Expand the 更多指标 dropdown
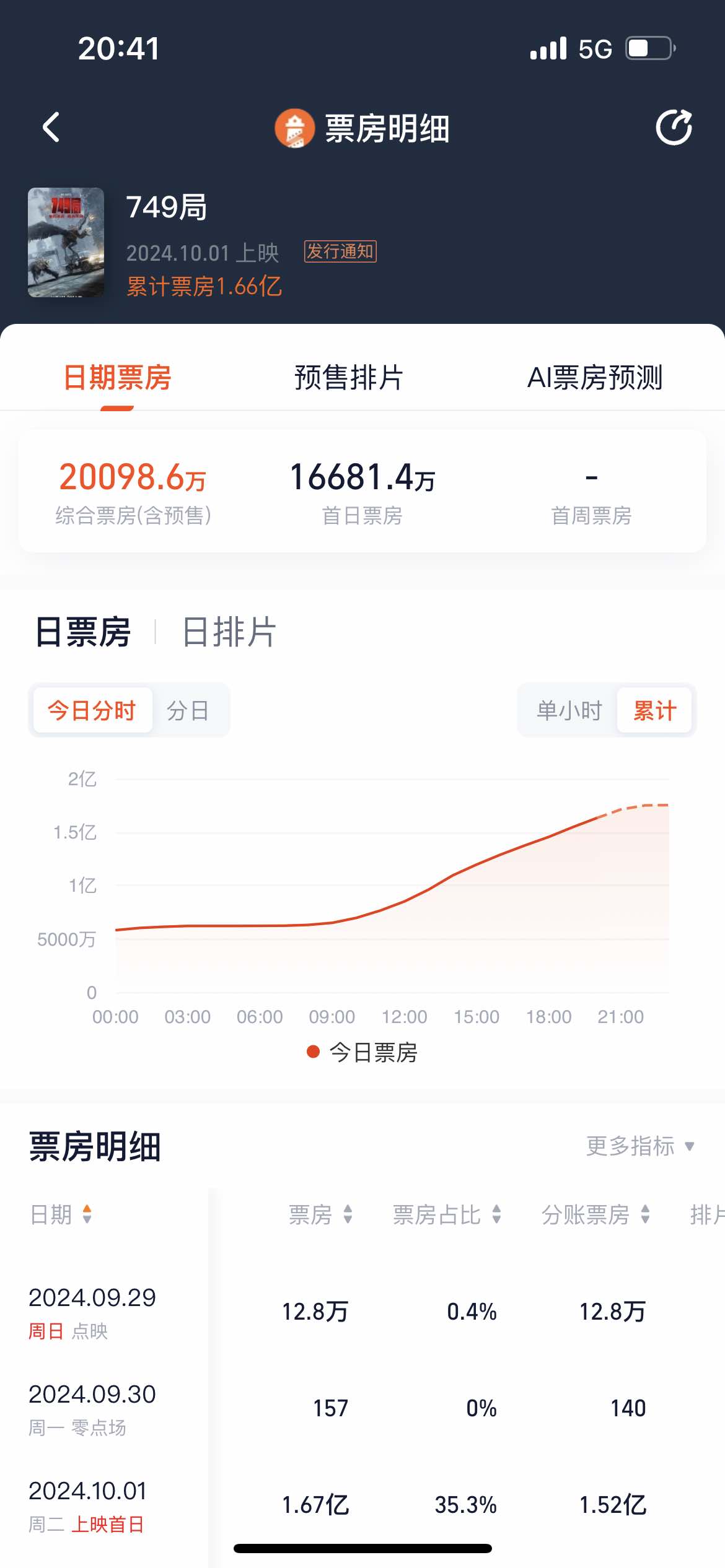 [640, 1146]
